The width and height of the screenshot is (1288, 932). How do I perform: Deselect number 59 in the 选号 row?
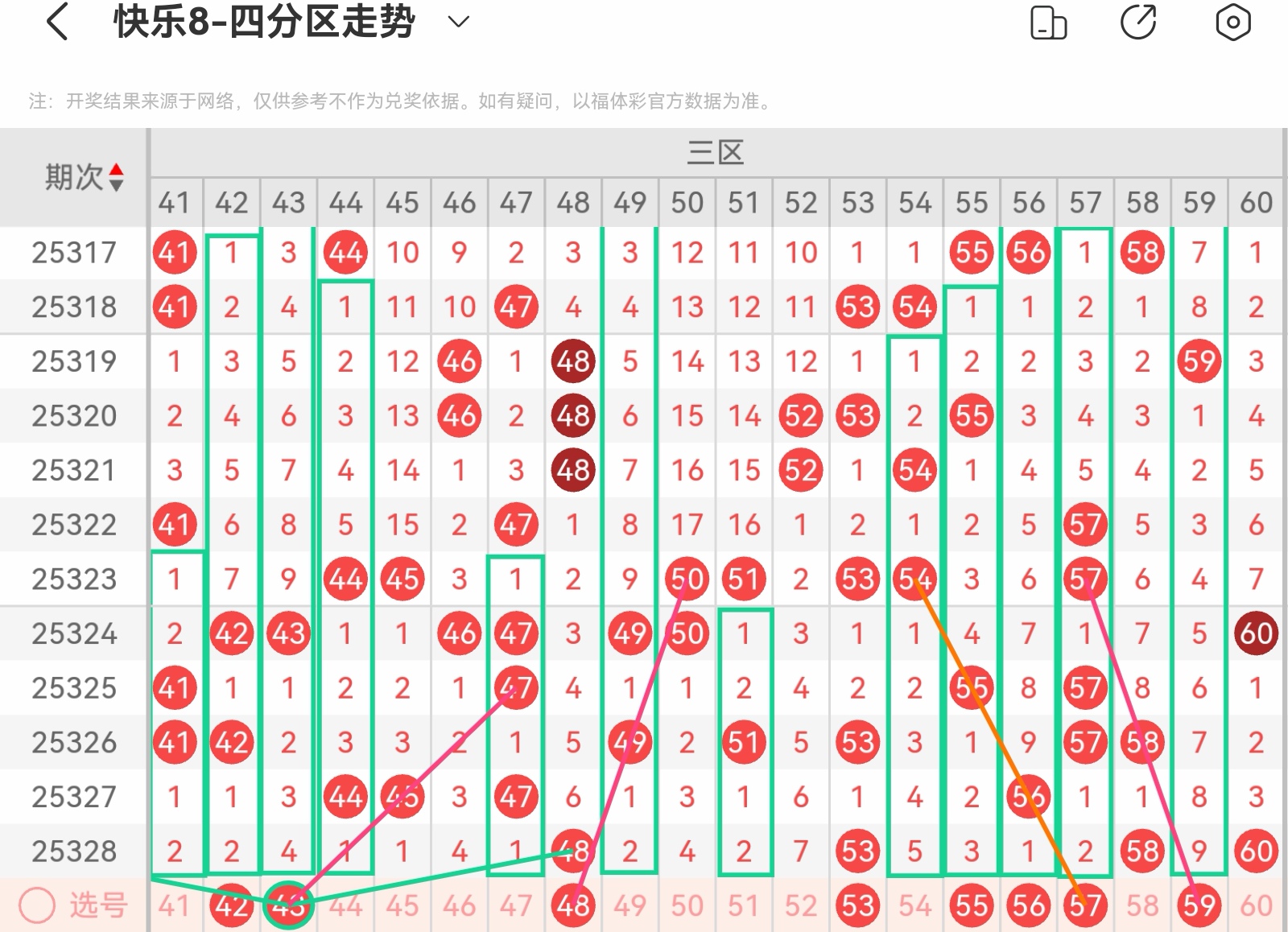1199,906
